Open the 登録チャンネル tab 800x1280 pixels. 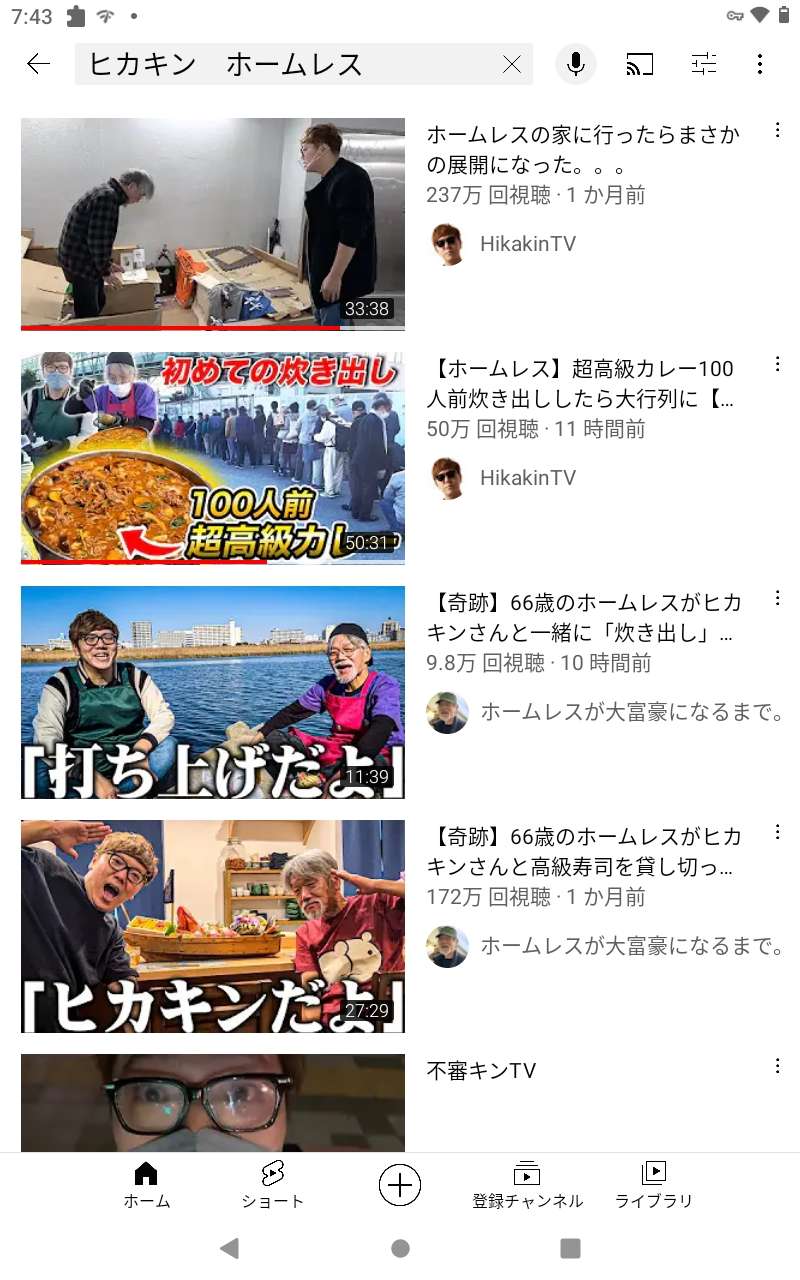tap(527, 1186)
